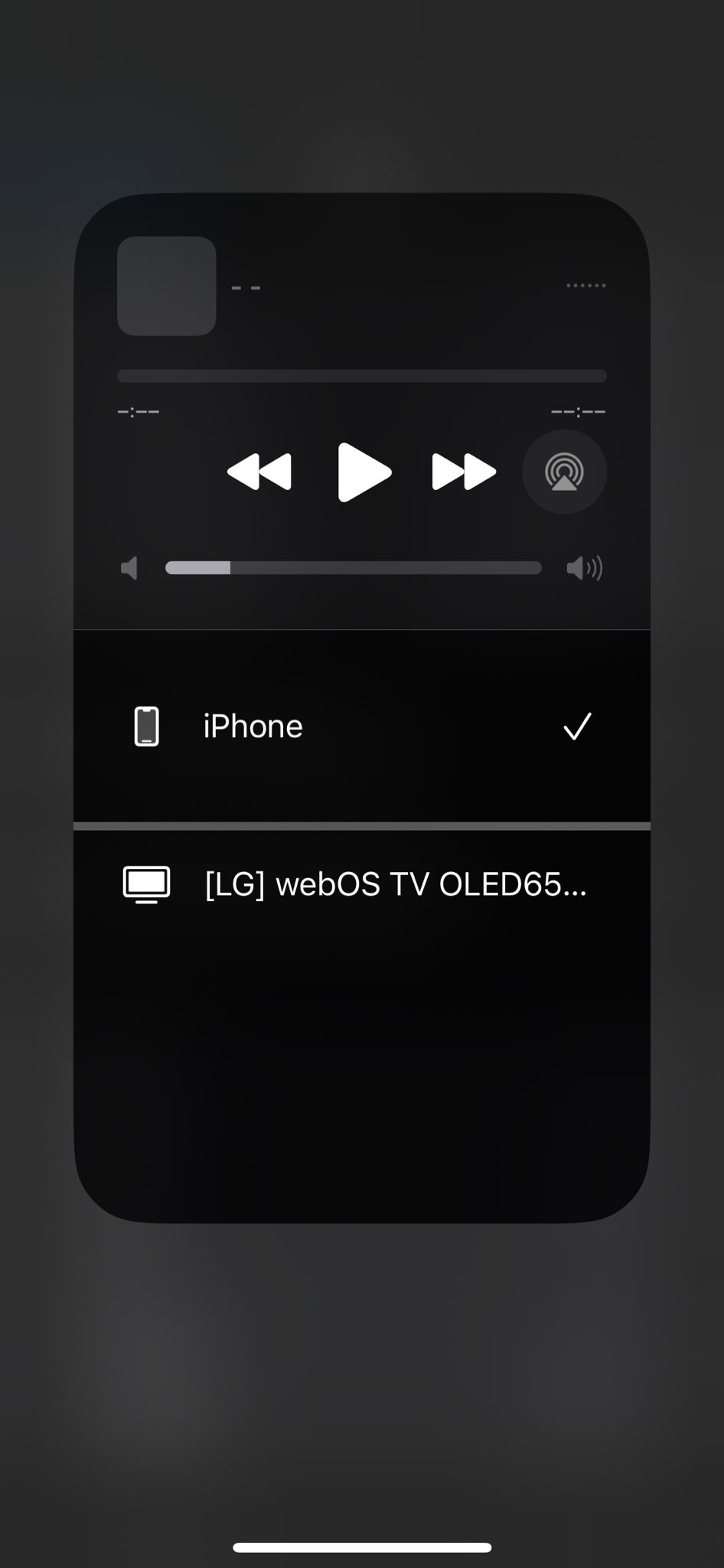Tap a point on the volume slider
This screenshot has width=724, height=1568.
[x=354, y=568]
